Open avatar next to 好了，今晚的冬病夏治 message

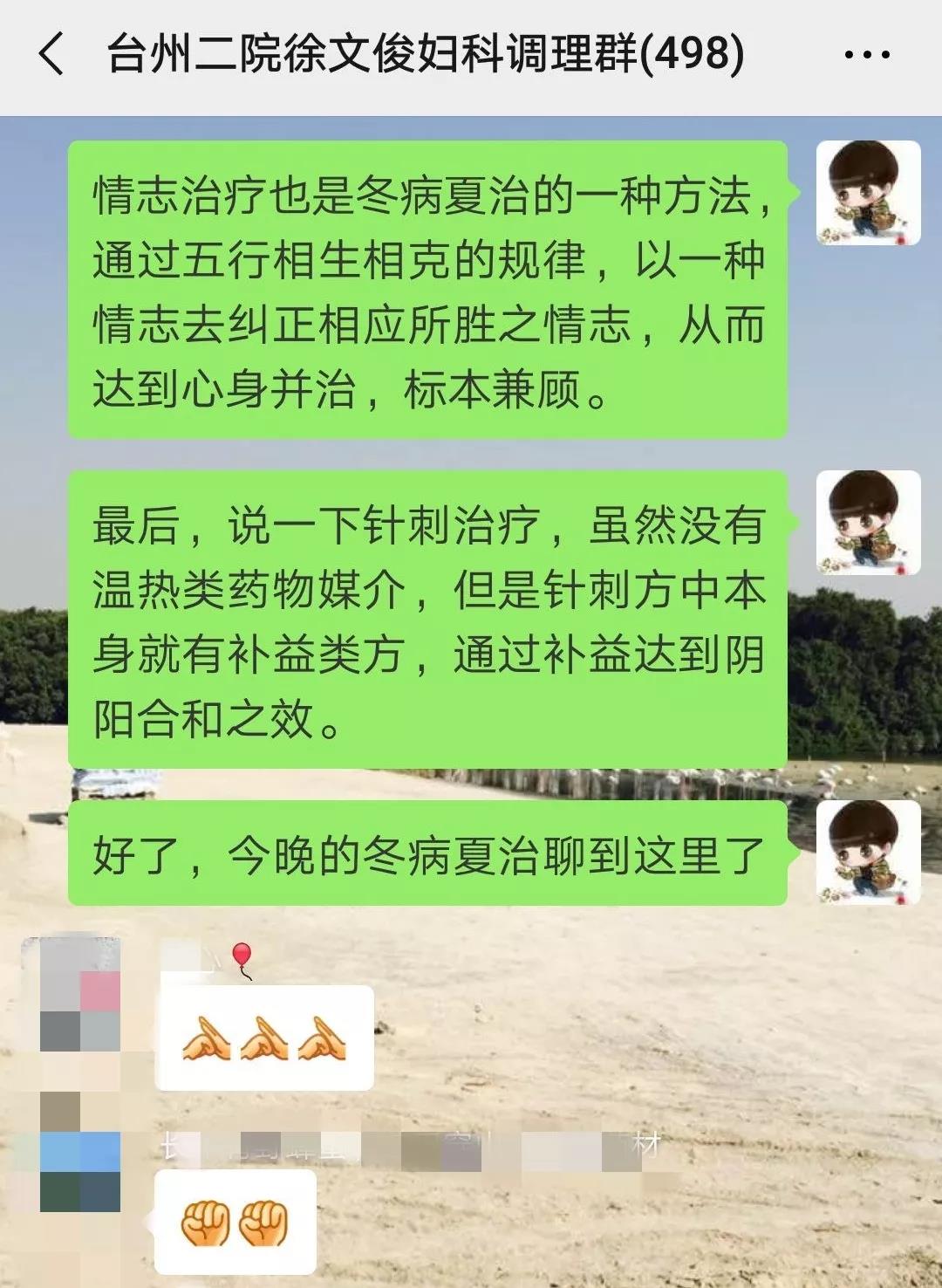pos(867,852)
